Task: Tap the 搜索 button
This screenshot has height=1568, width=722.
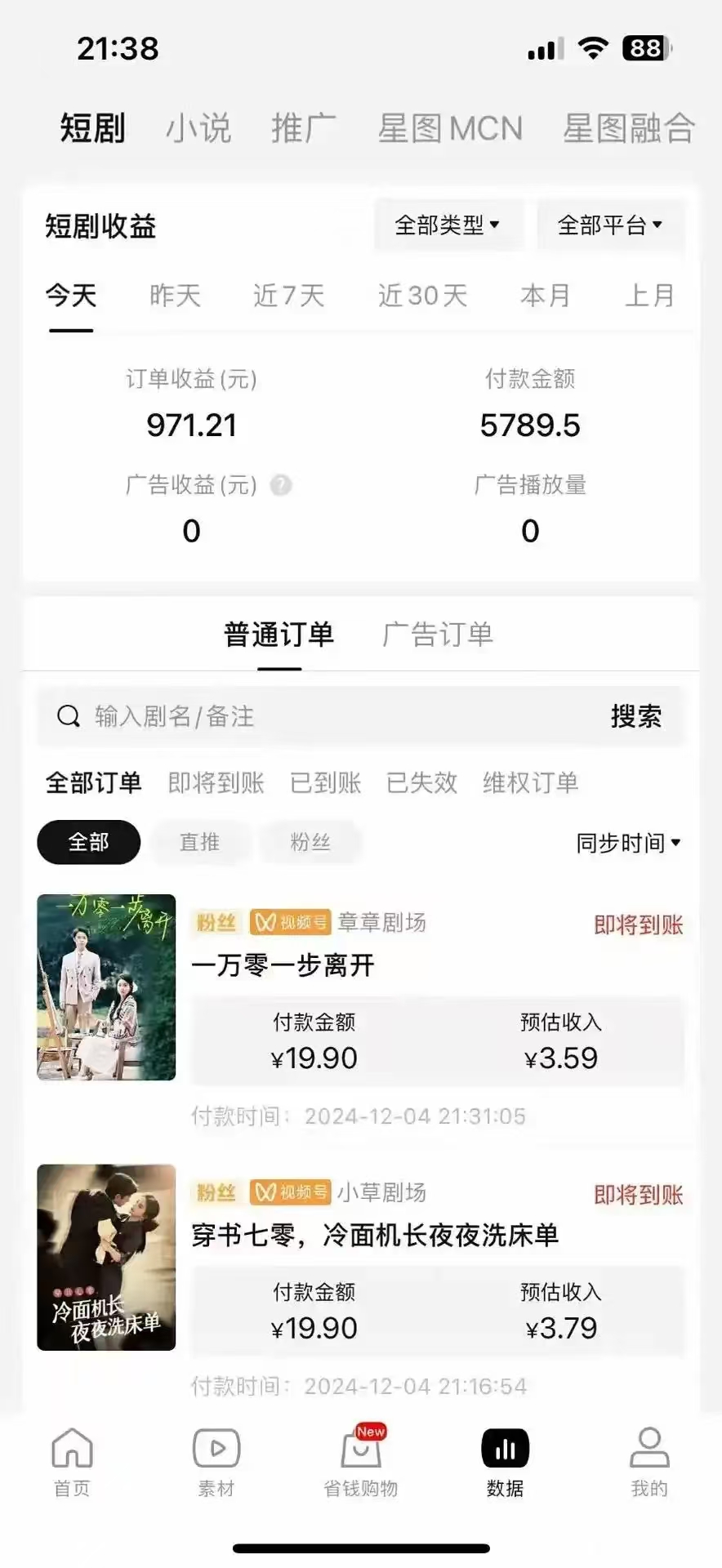Action: (636, 716)
